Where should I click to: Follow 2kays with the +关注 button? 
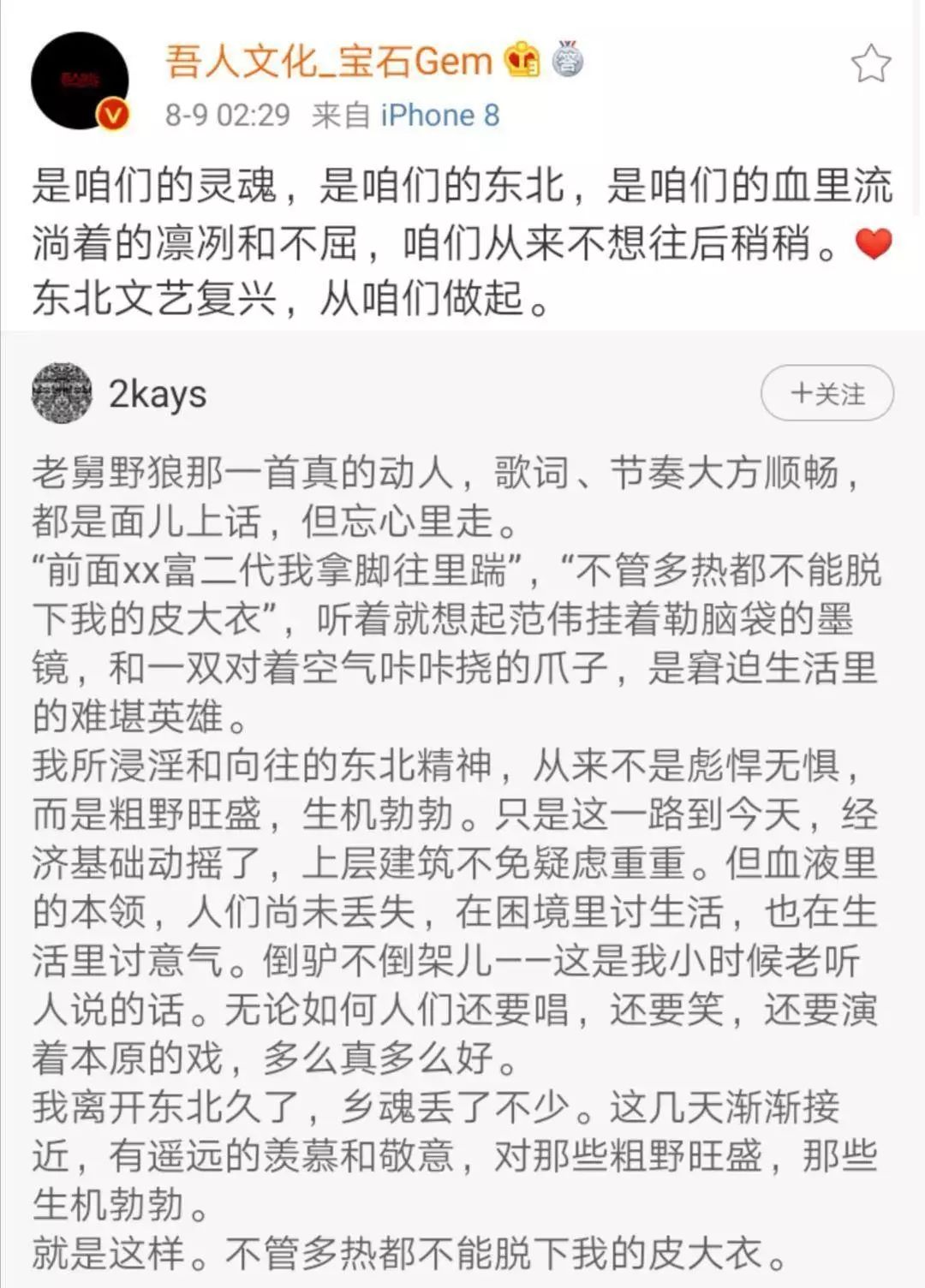827,394
